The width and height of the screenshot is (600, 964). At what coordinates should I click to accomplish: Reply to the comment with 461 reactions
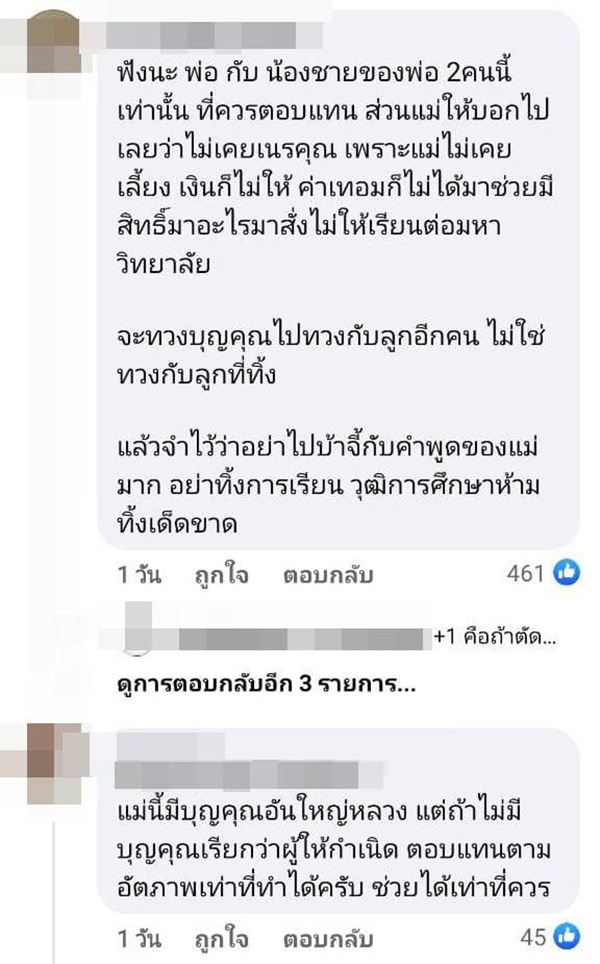pyautogui.click(x=326, y=574)
